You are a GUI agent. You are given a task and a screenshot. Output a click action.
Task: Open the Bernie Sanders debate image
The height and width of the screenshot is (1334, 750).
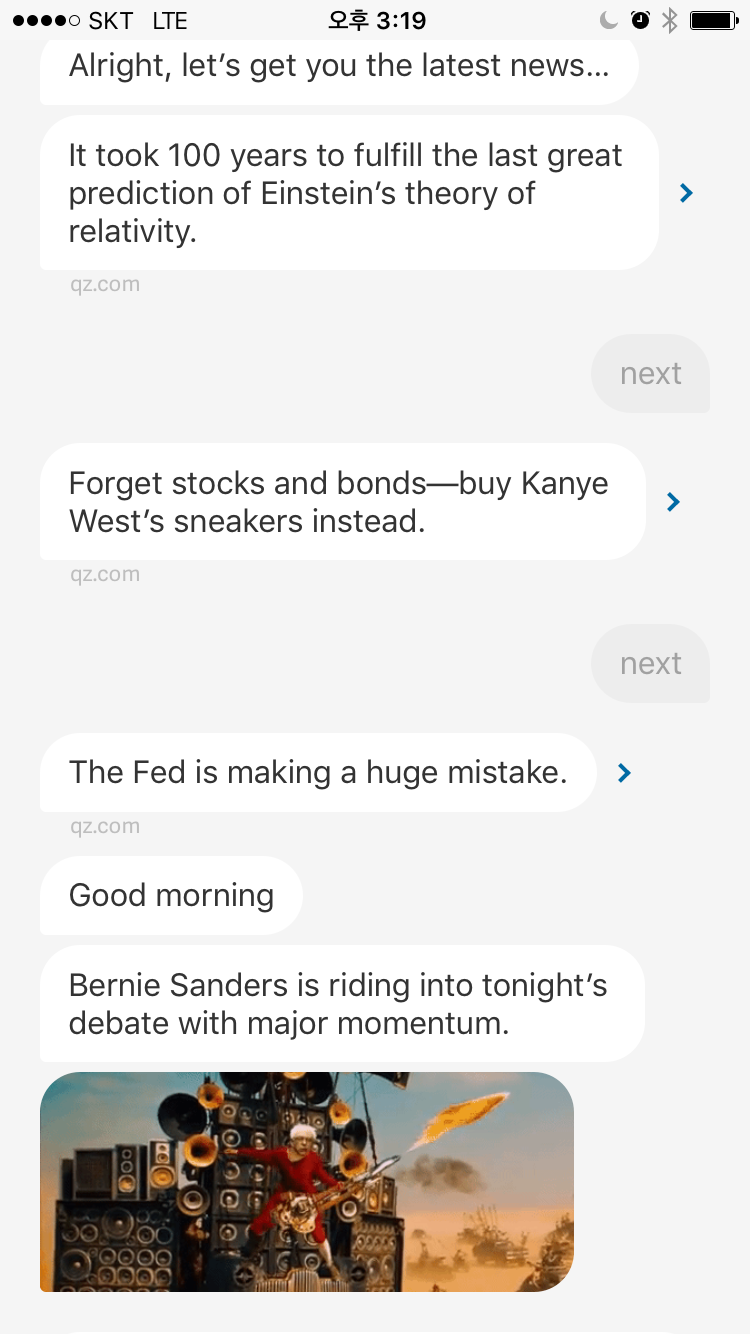[x=306, y=1181]
